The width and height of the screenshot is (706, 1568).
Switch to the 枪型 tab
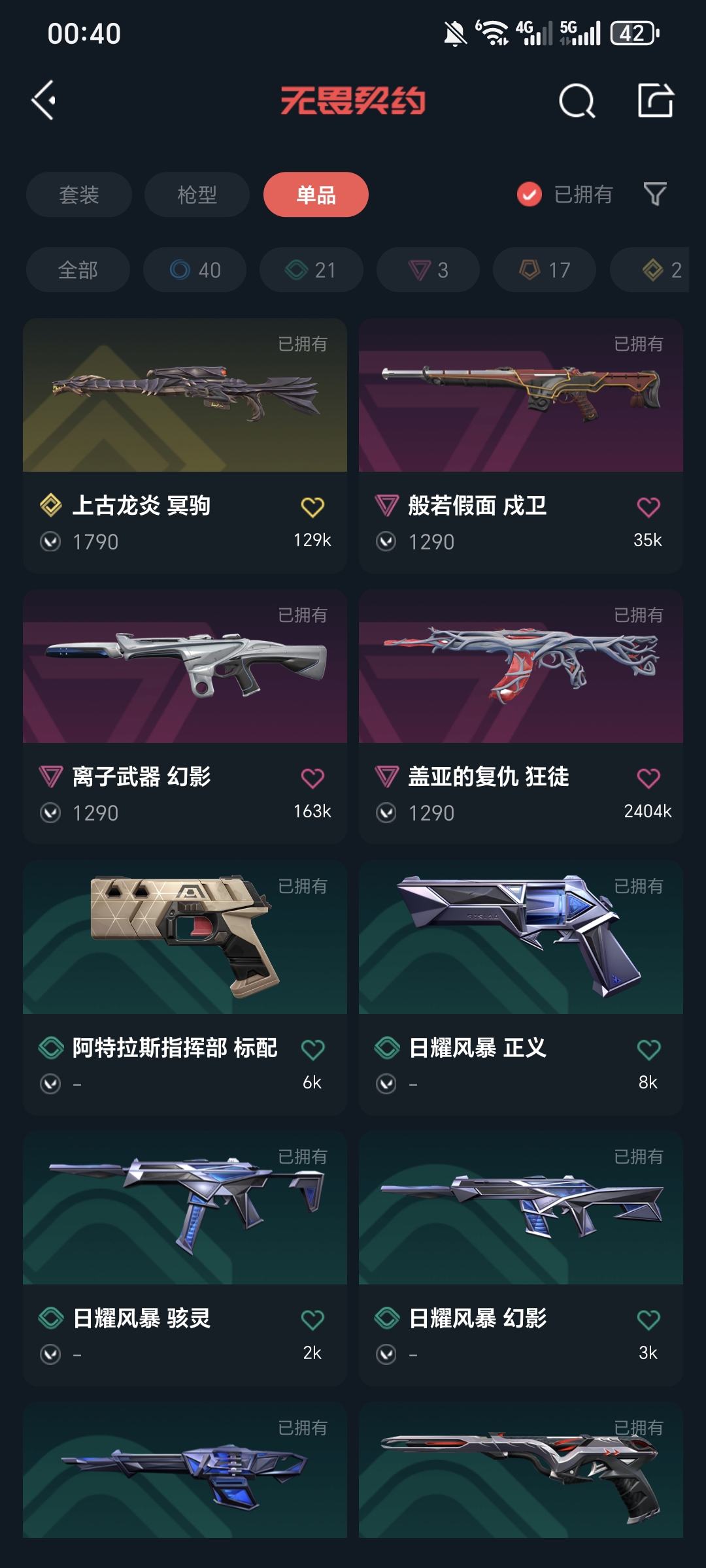click(x=195, y=194)
